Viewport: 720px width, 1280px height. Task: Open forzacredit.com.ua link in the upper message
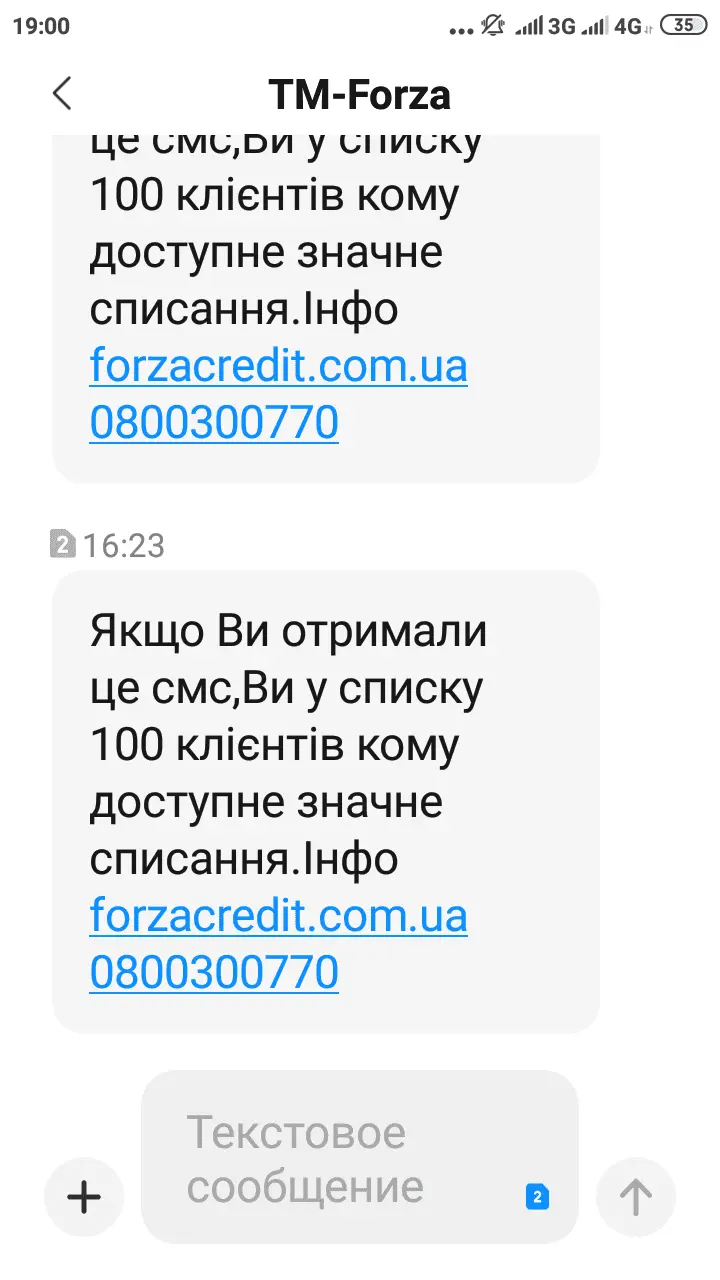278,367
